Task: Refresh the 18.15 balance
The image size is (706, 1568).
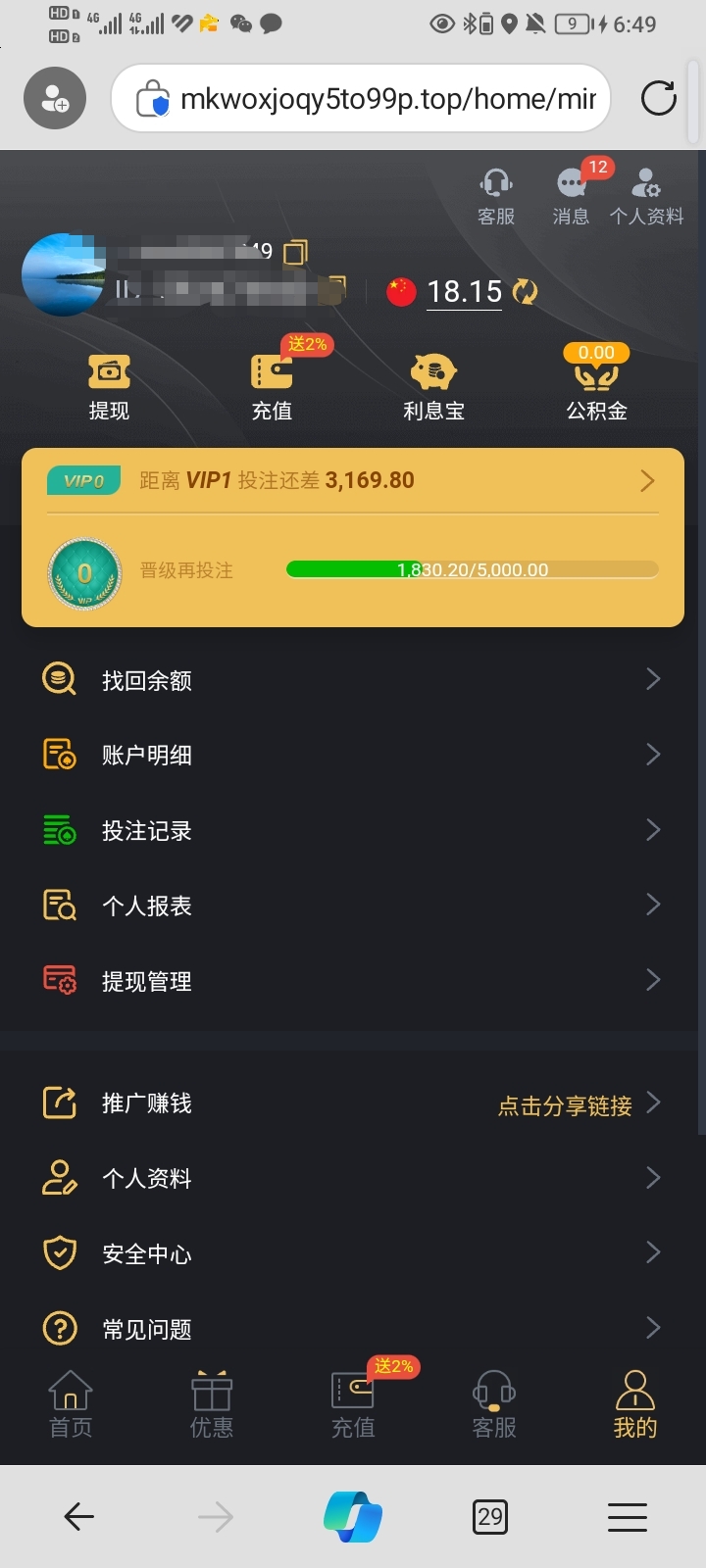Action: pyautogui.click(x=526, y=291)
